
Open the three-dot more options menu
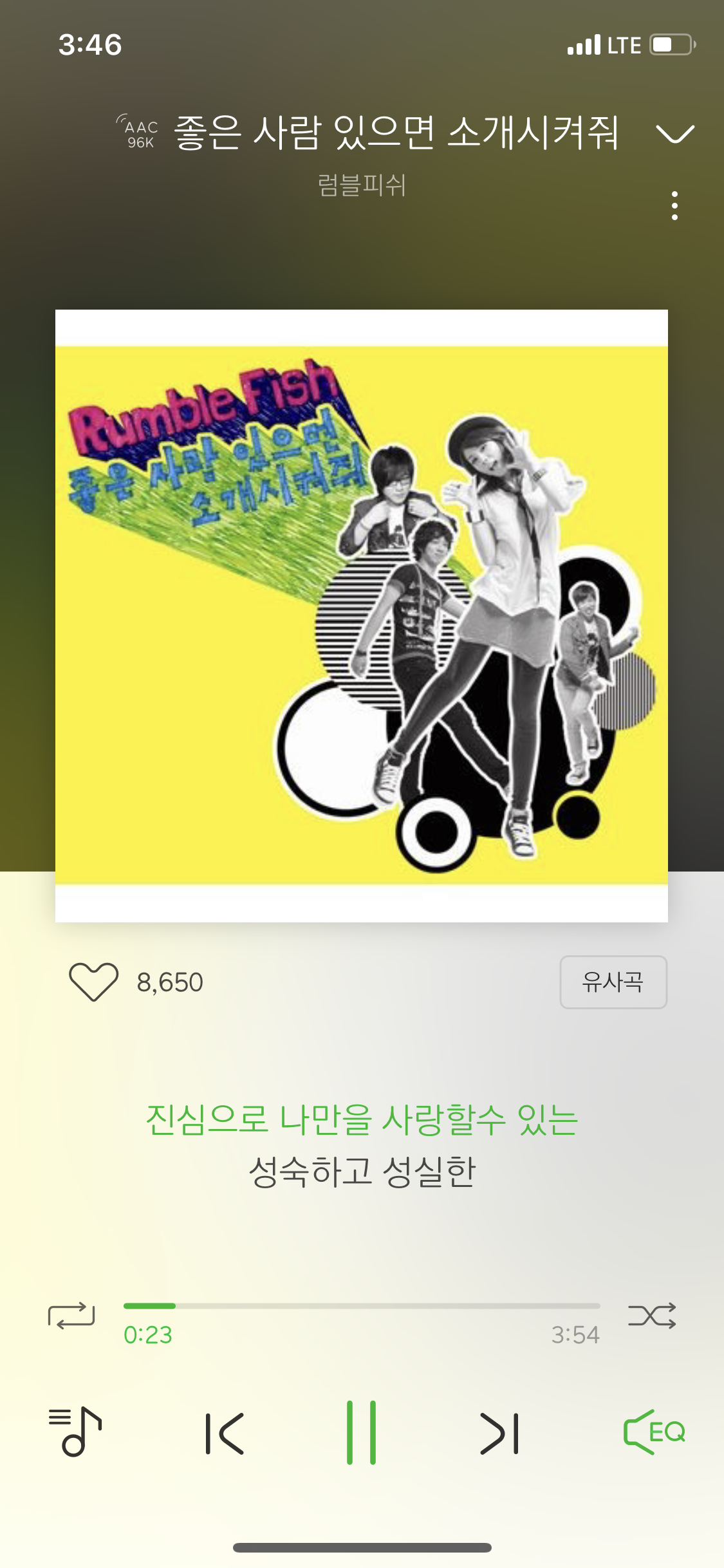coord(674,206)
